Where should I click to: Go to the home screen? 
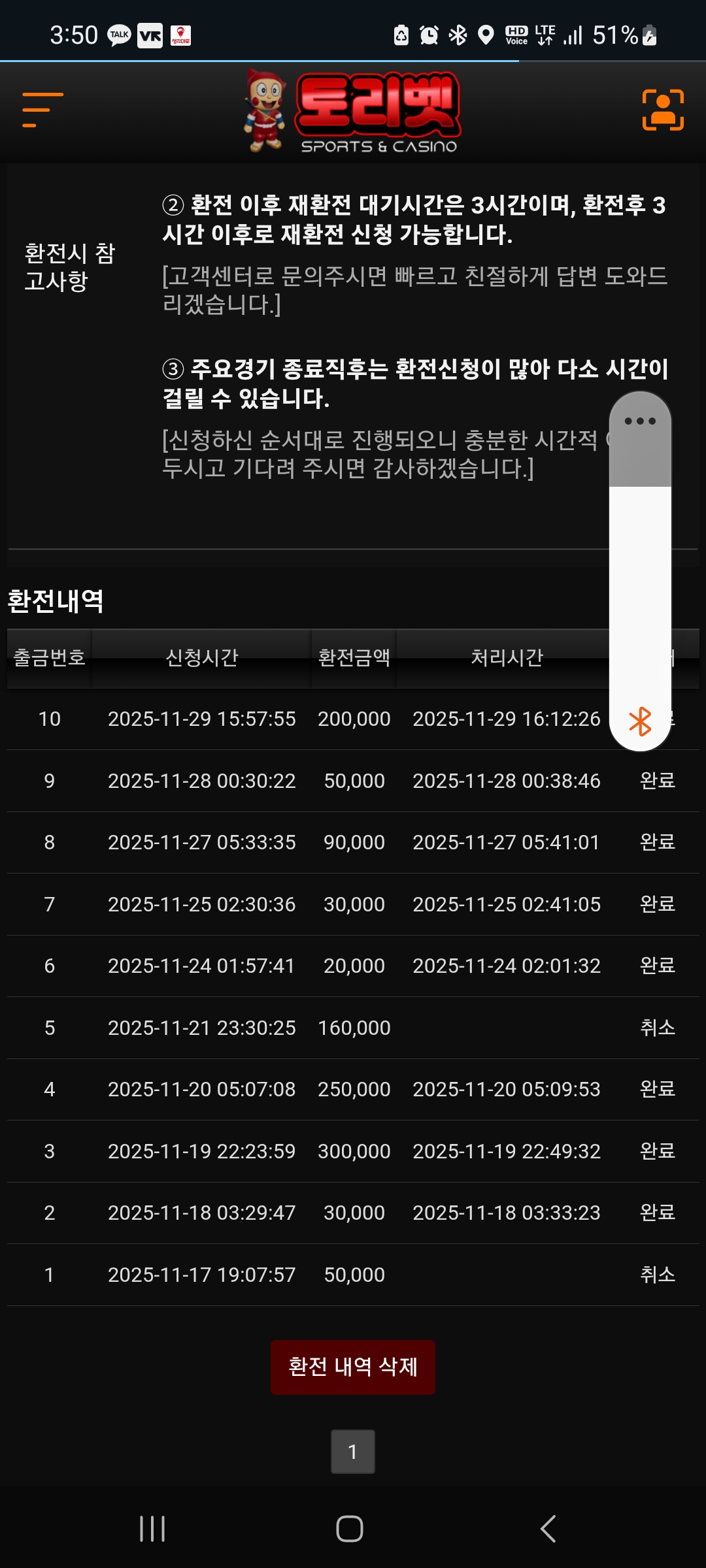(x=350, y=1529)
